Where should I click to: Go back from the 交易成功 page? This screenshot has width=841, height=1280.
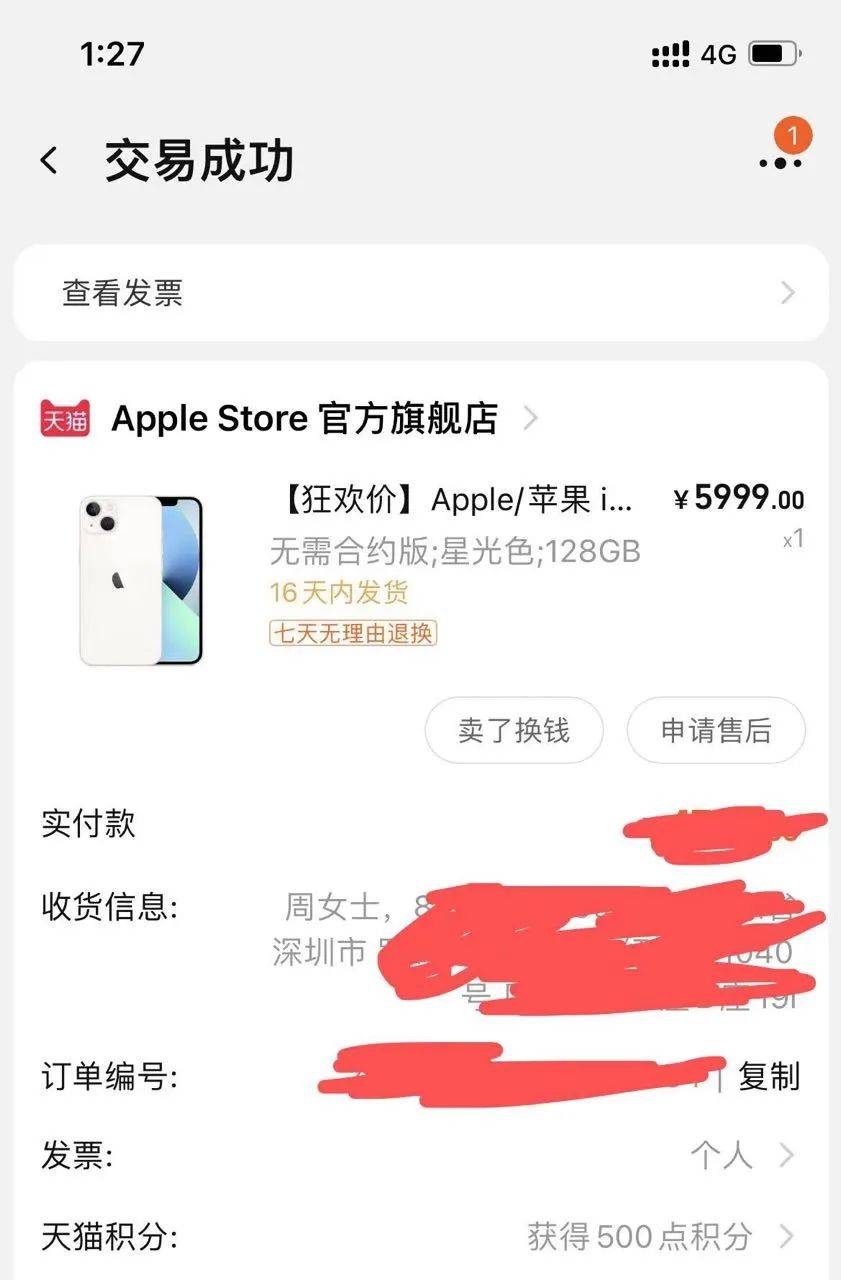click(x=49, y=161)
